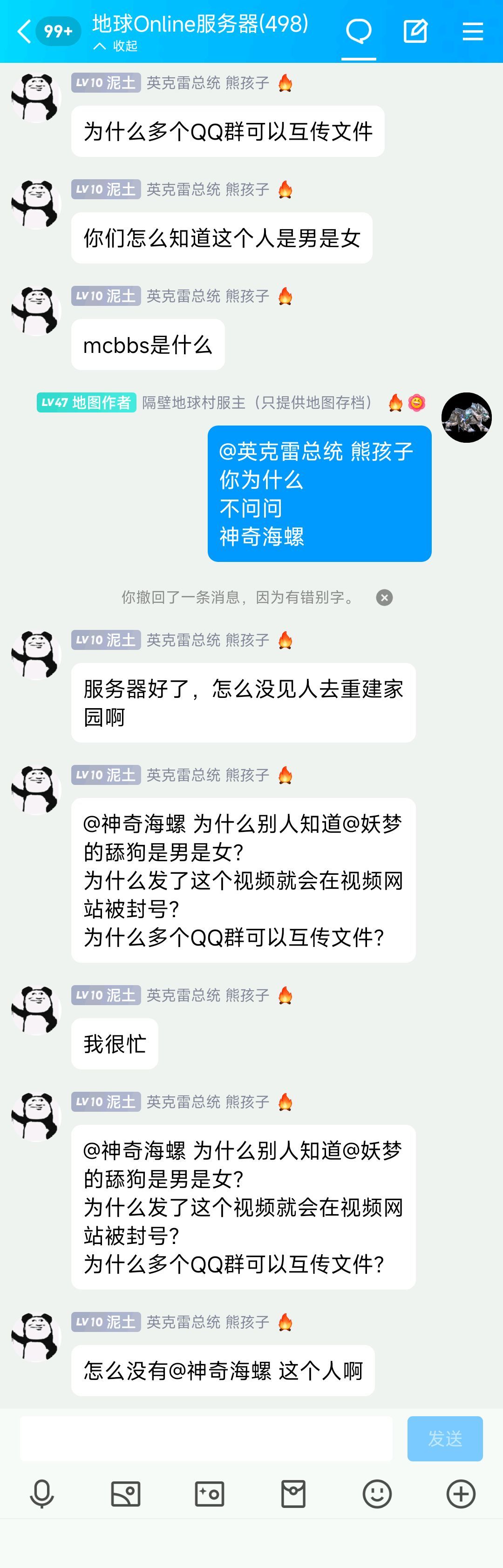Open panda avatar beside 我很忙 message
The image size is (503, 1568).
36,1010
